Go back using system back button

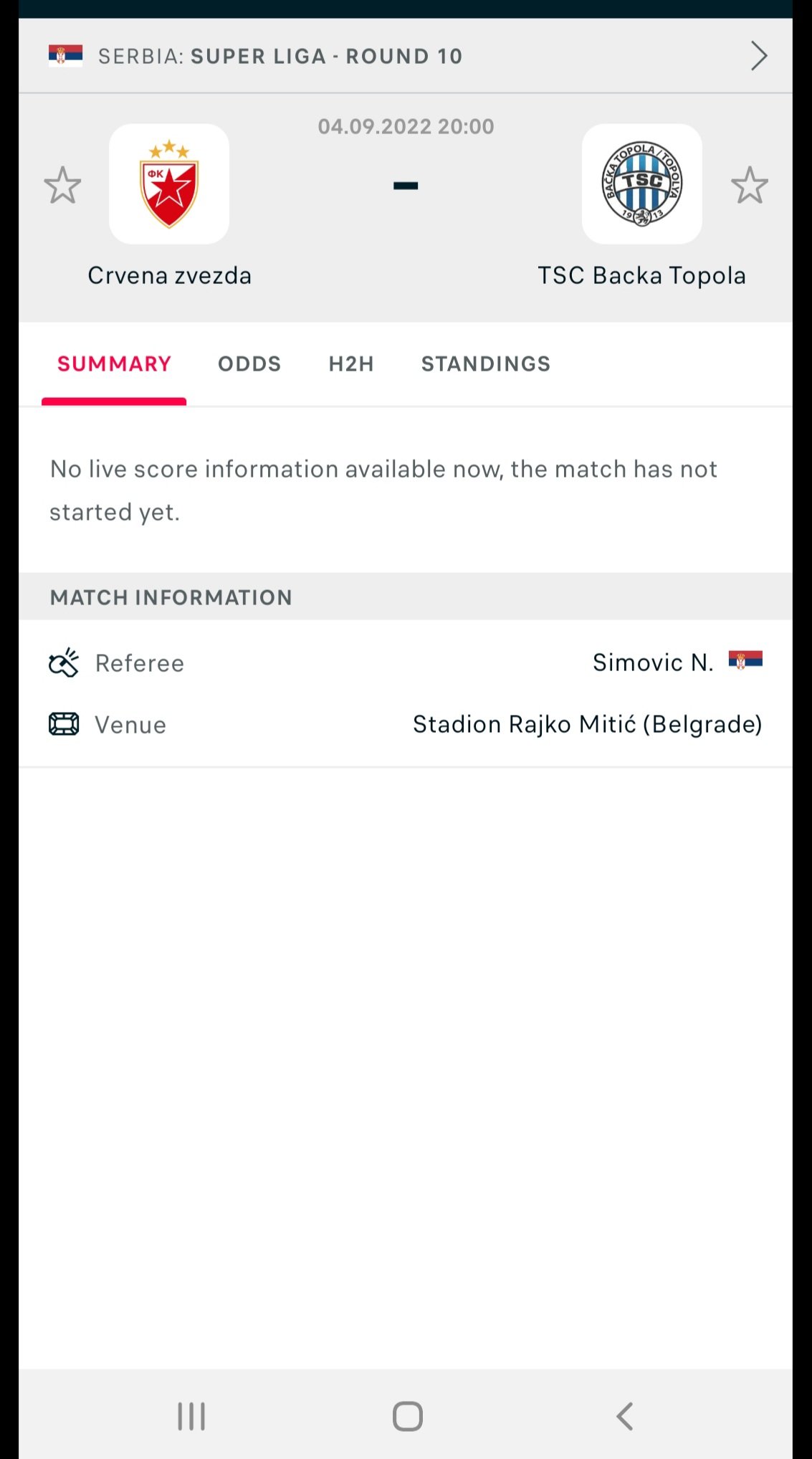(625, 1416)
